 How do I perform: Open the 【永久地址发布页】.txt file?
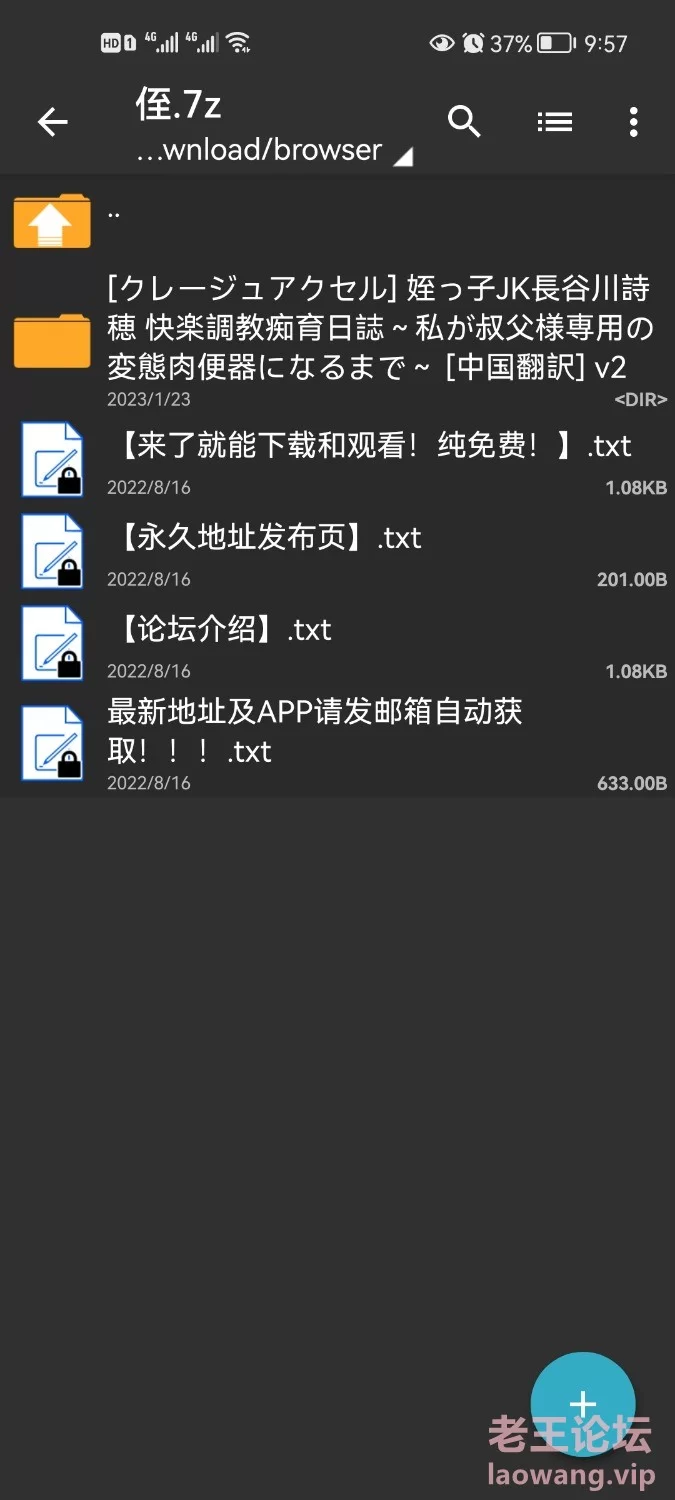(x=337, y=552)
